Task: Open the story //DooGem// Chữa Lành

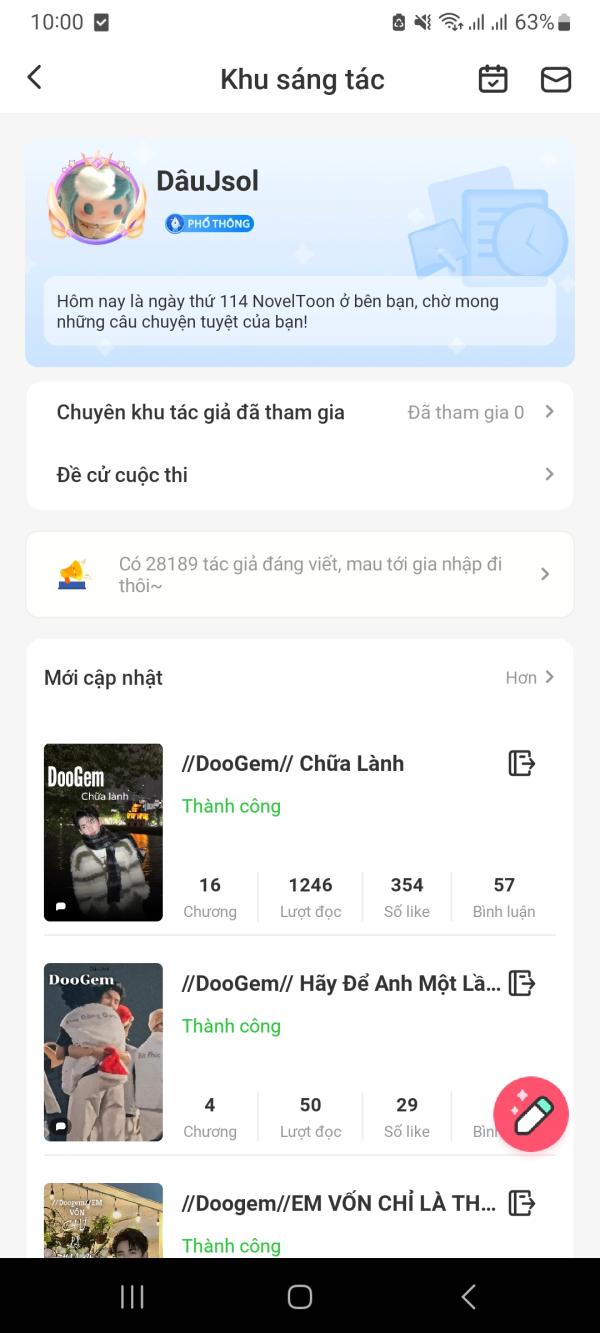Action: (x=293, y=764)
